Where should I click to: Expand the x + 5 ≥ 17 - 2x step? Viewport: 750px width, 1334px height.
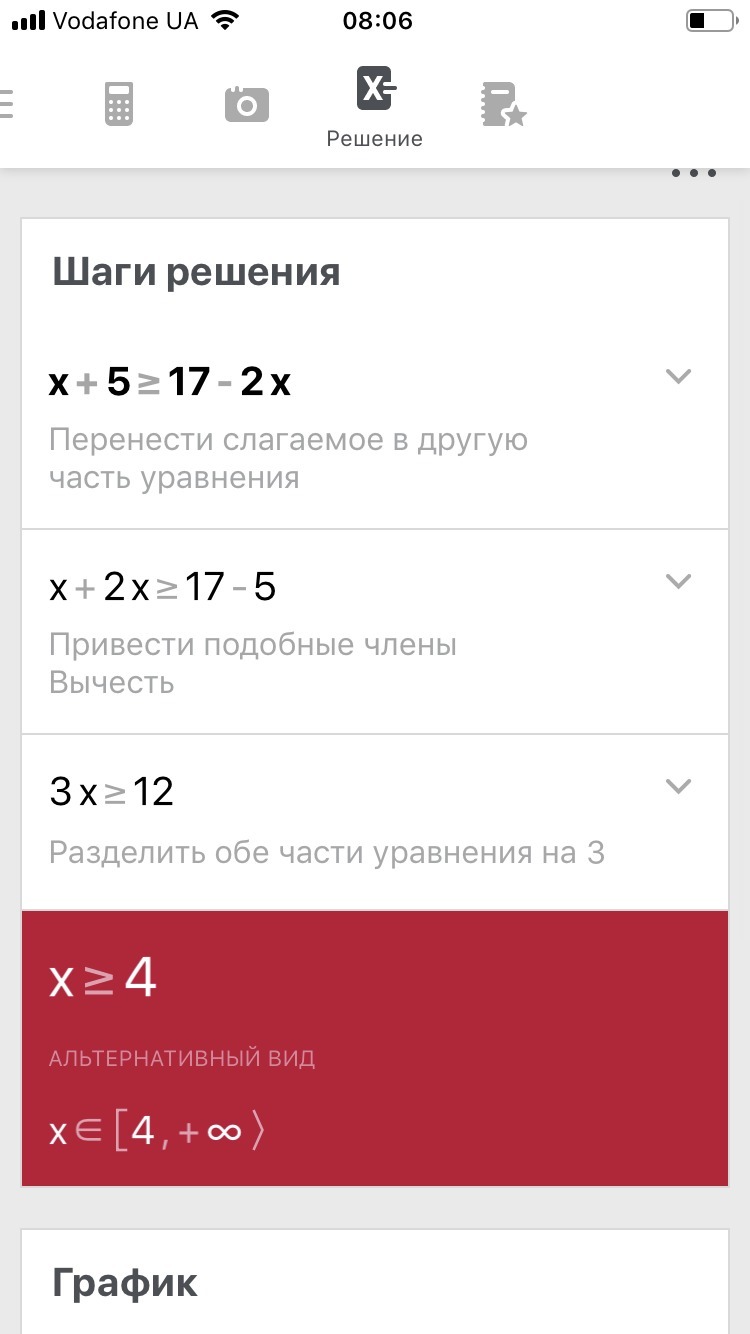coord(678,377)
